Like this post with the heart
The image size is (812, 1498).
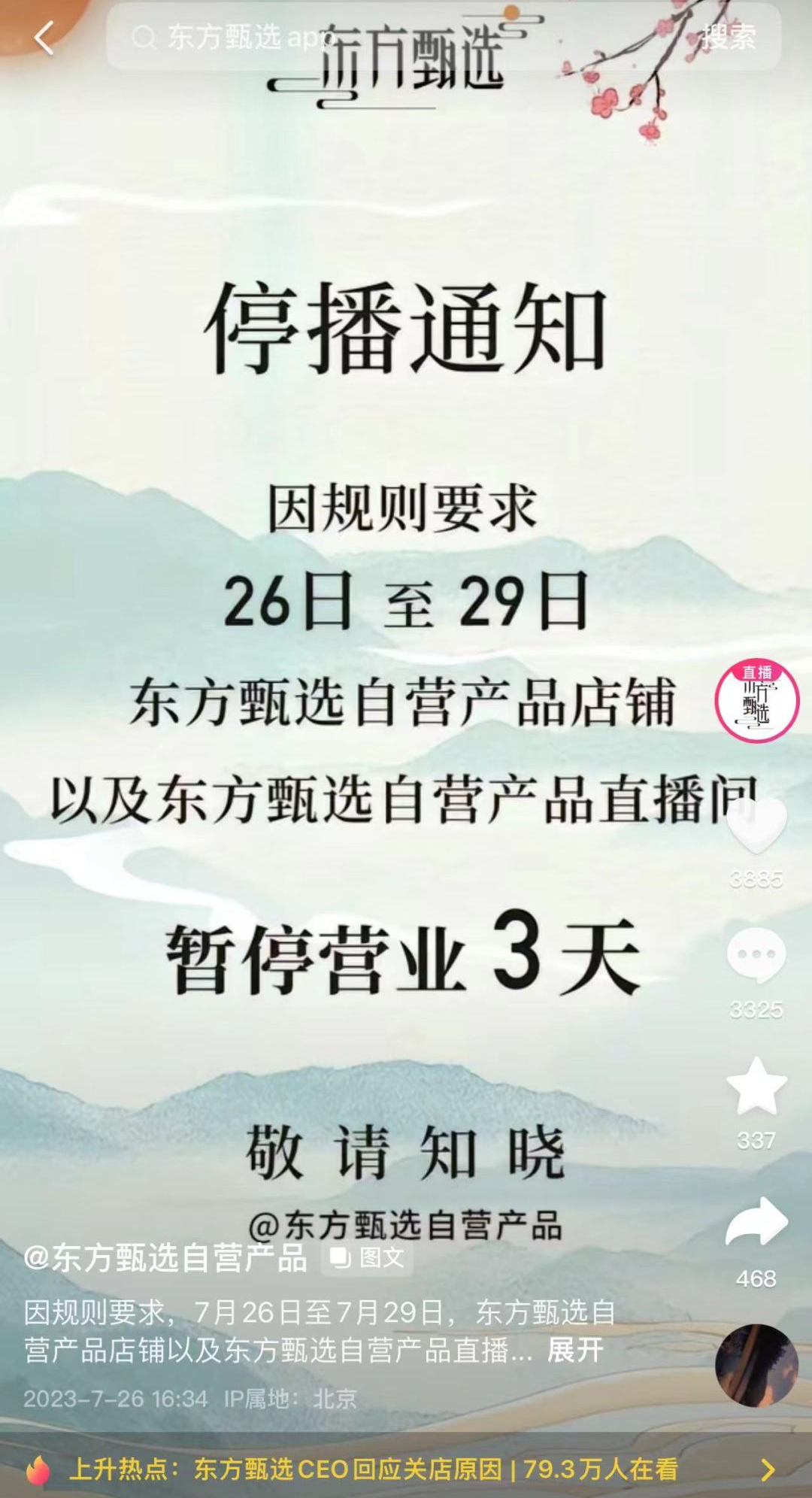[756, 825]
